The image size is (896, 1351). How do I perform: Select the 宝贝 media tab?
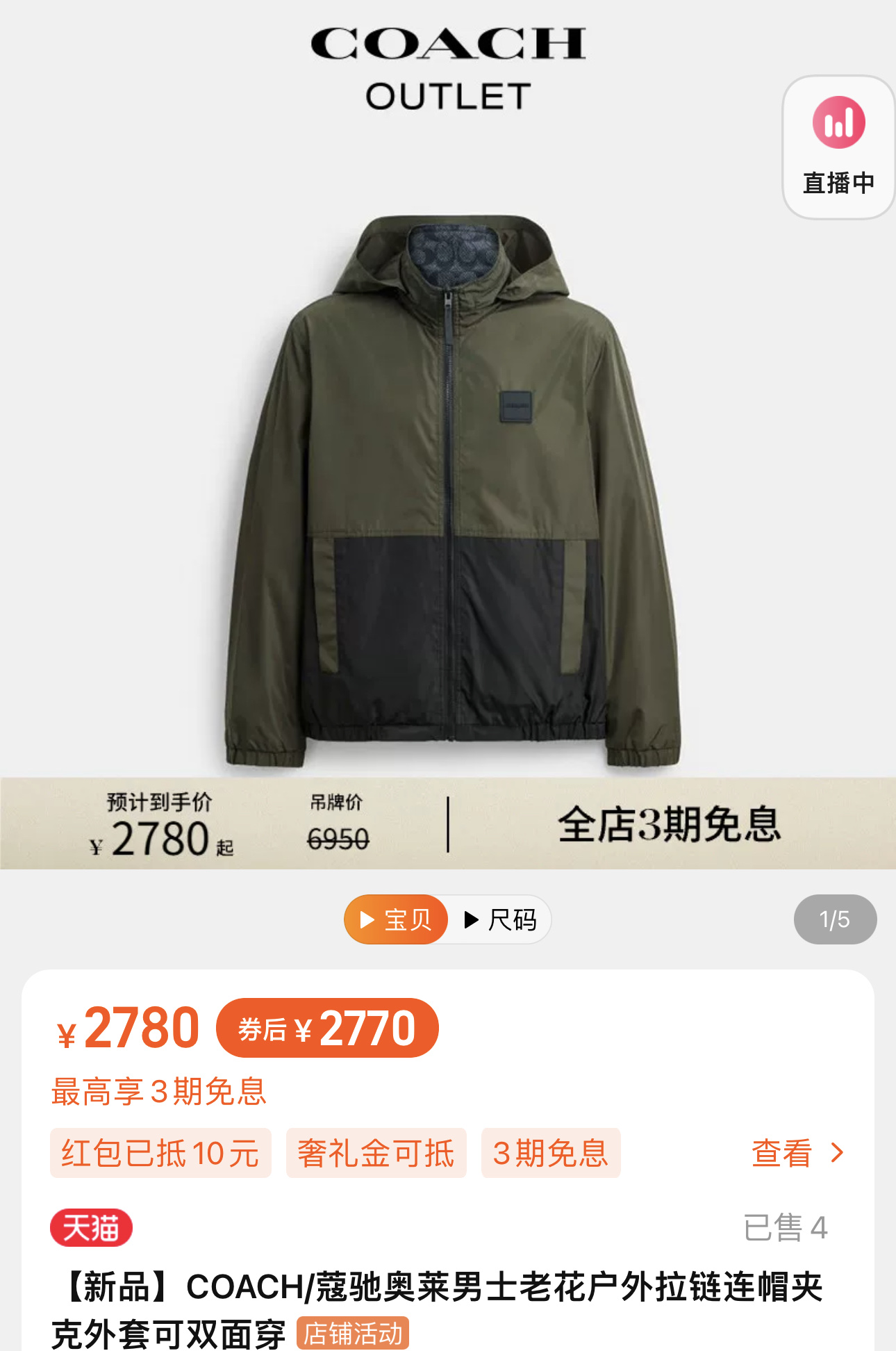[396, 919]
